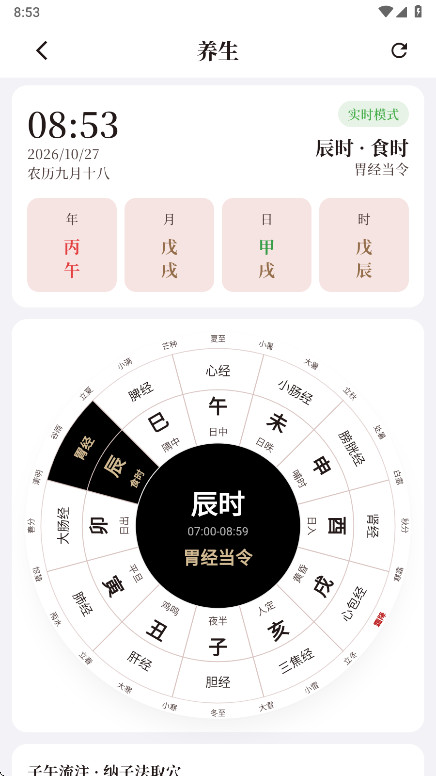Go back using the top-left arrow

(x=42, y=50)
